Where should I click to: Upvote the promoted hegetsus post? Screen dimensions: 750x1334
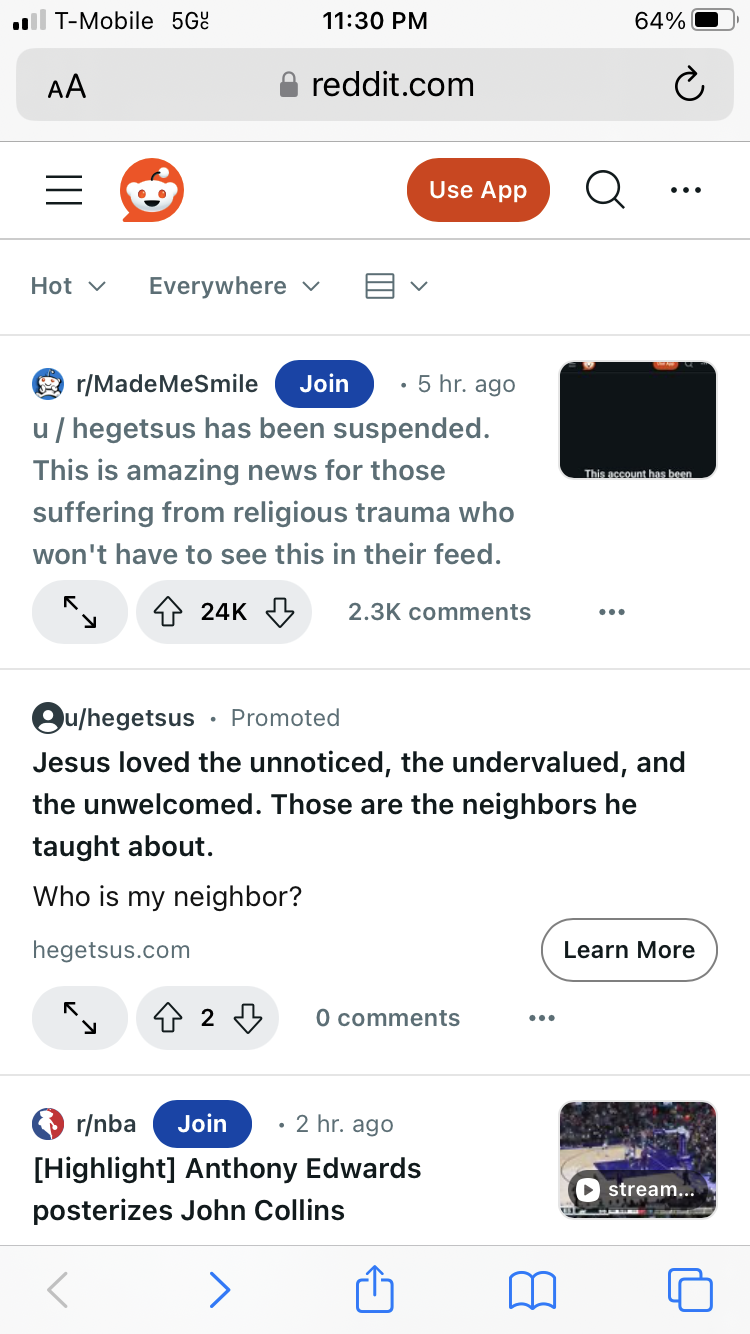click(x=169, y=1018)
